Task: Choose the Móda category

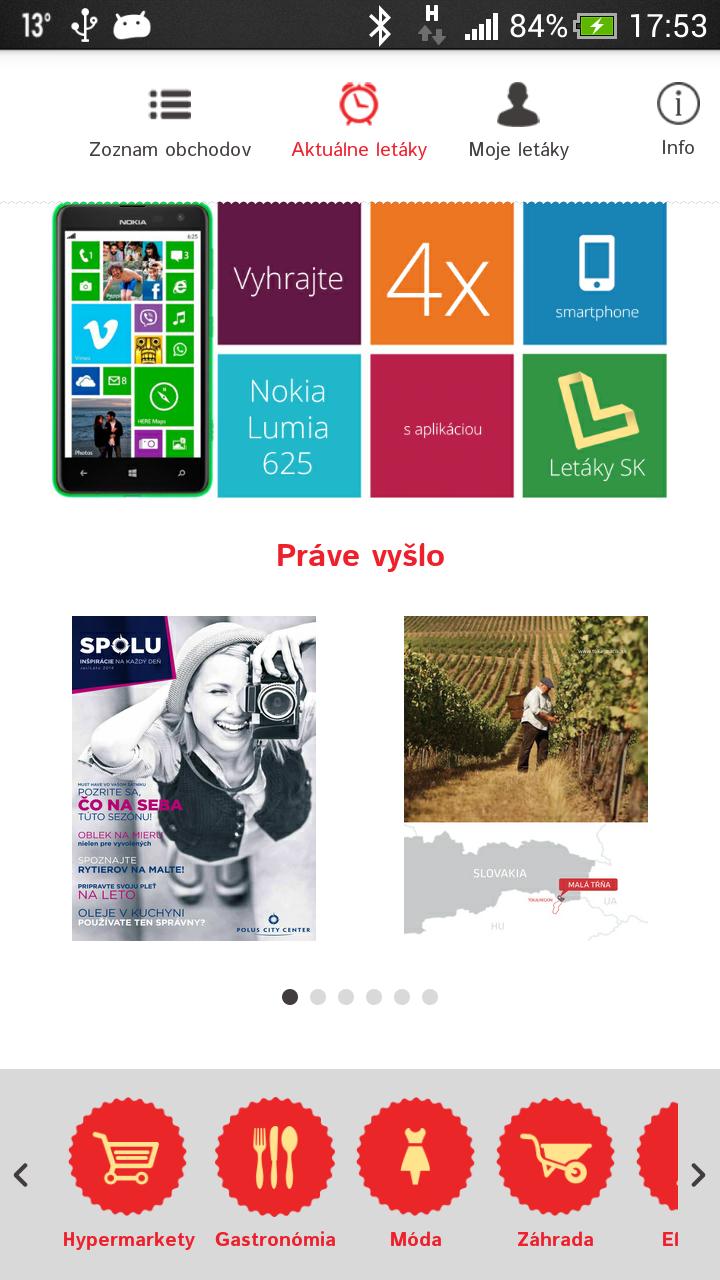Action: tap(416, 1174)
